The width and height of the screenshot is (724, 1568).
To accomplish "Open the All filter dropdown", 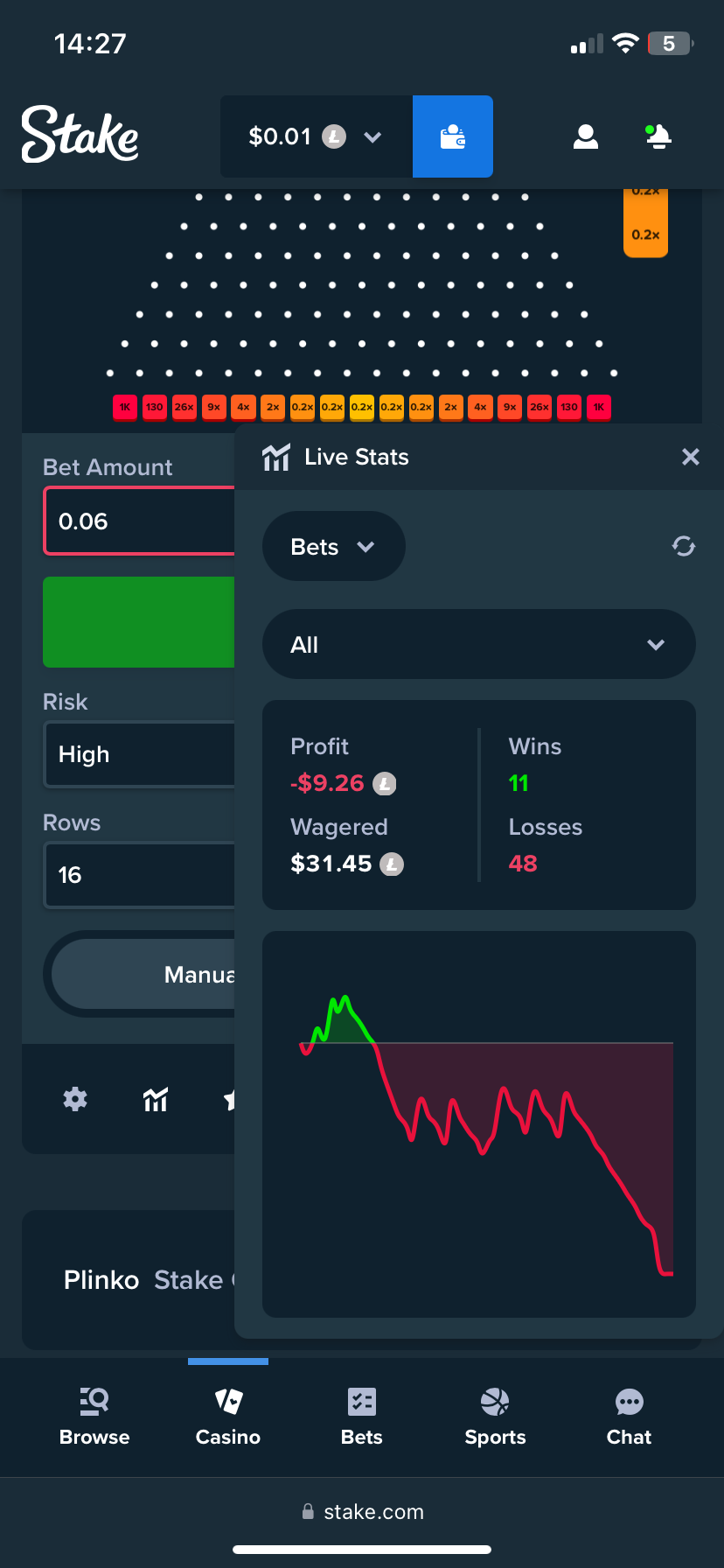I will click(479, 644).
